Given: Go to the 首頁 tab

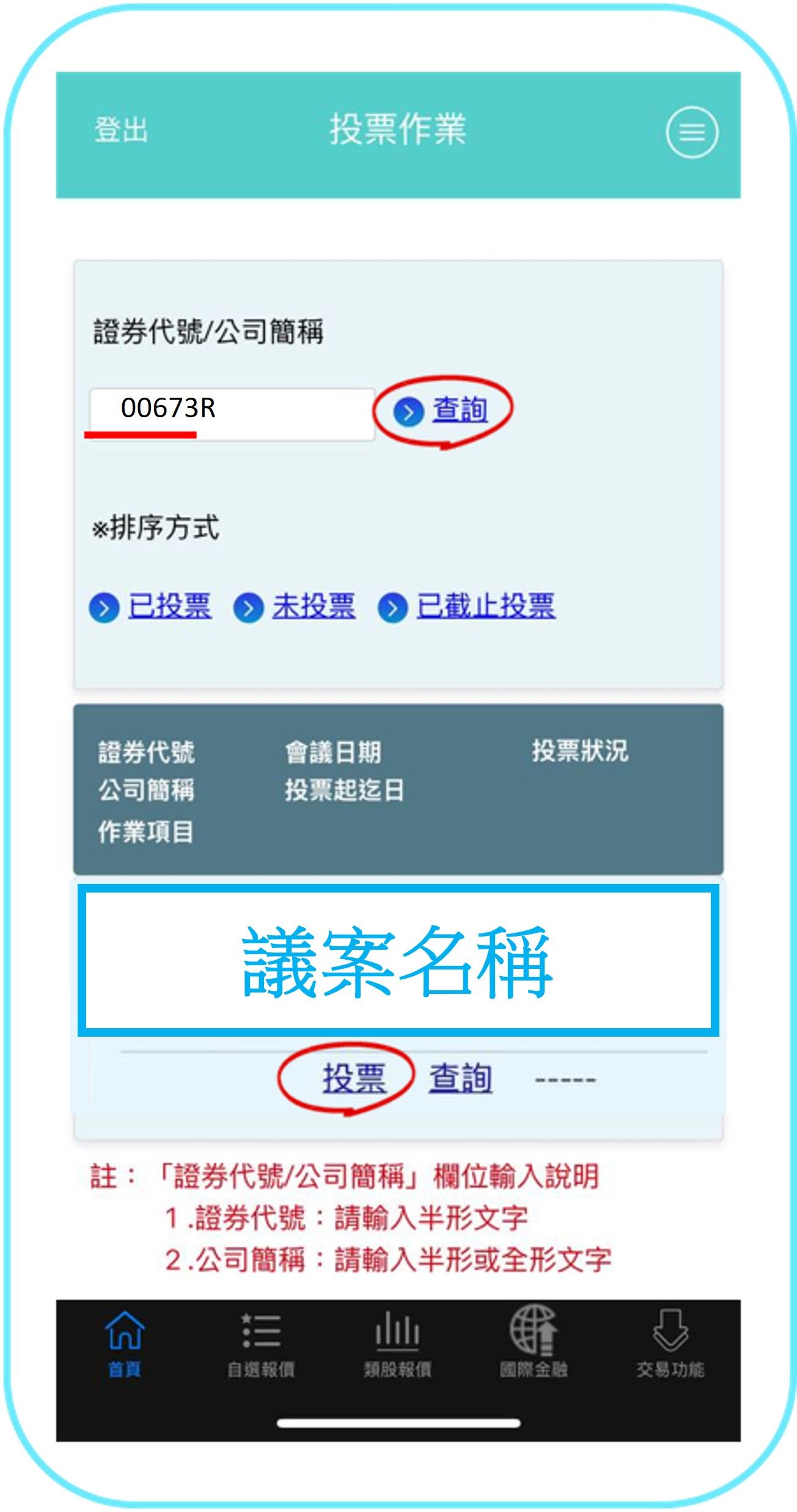Looking at the screenshot, I should [125, 1343].
